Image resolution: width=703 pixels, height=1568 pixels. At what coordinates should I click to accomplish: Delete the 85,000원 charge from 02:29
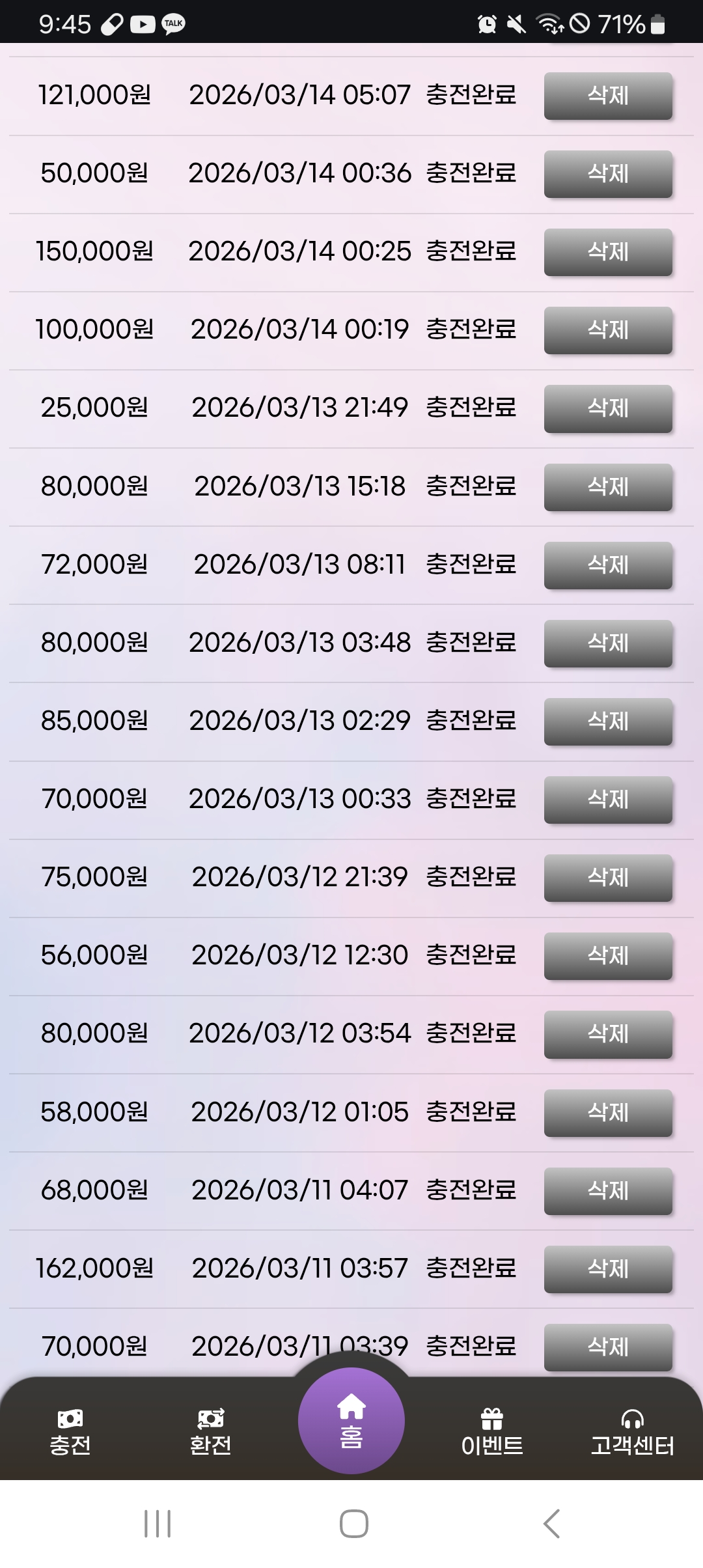coord(607,721)
